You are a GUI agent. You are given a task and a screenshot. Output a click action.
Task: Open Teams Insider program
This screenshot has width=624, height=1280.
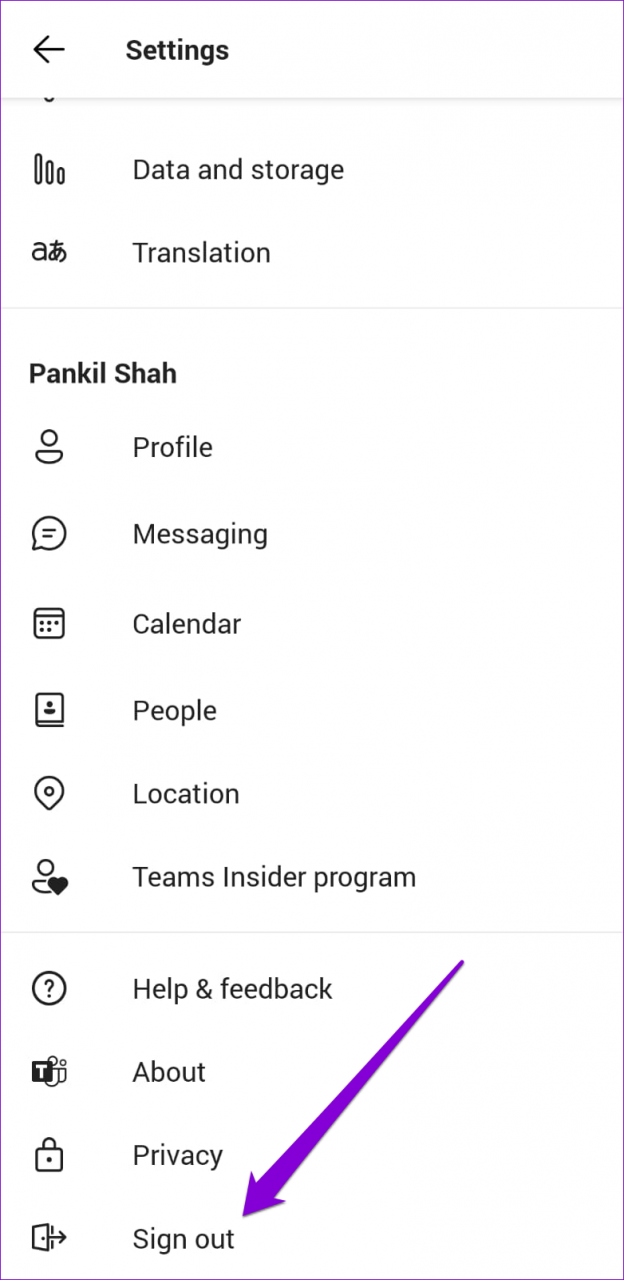coord(274,878)
